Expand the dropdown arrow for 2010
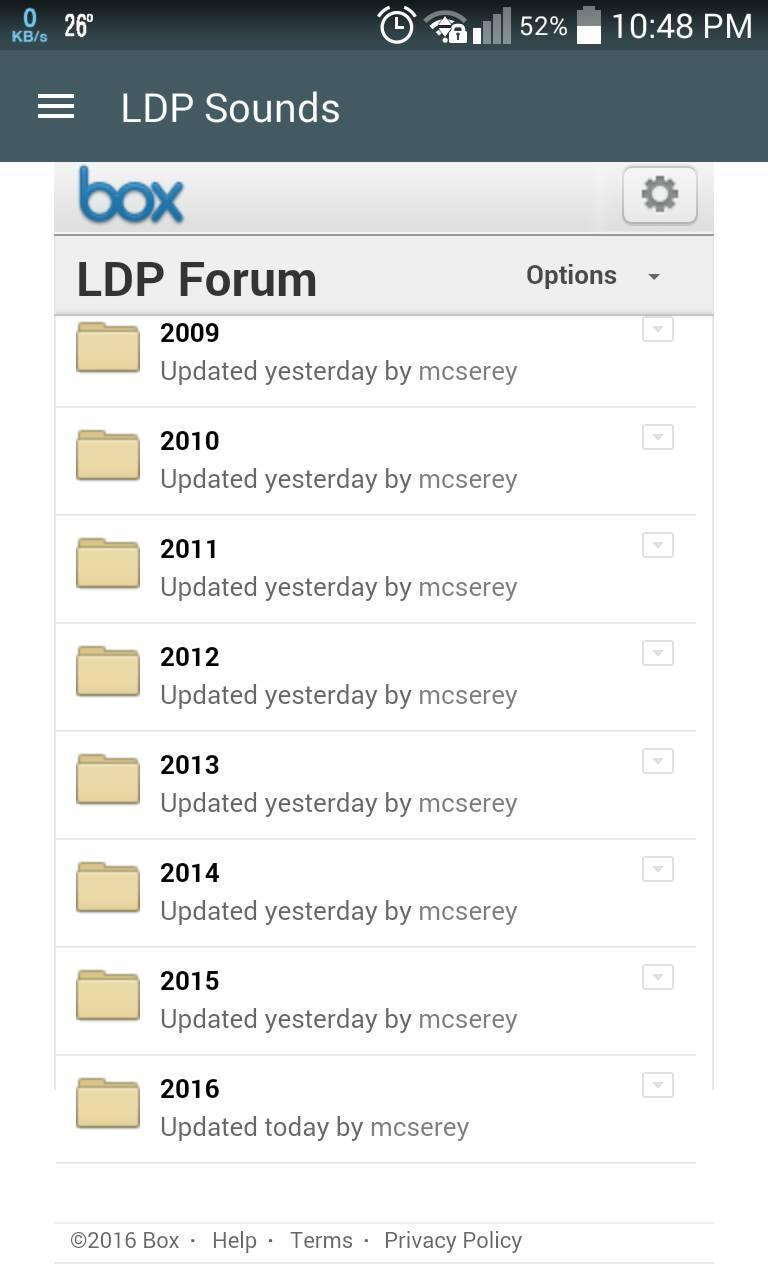This screenshot has height=1280, width=768. [657, 437]
